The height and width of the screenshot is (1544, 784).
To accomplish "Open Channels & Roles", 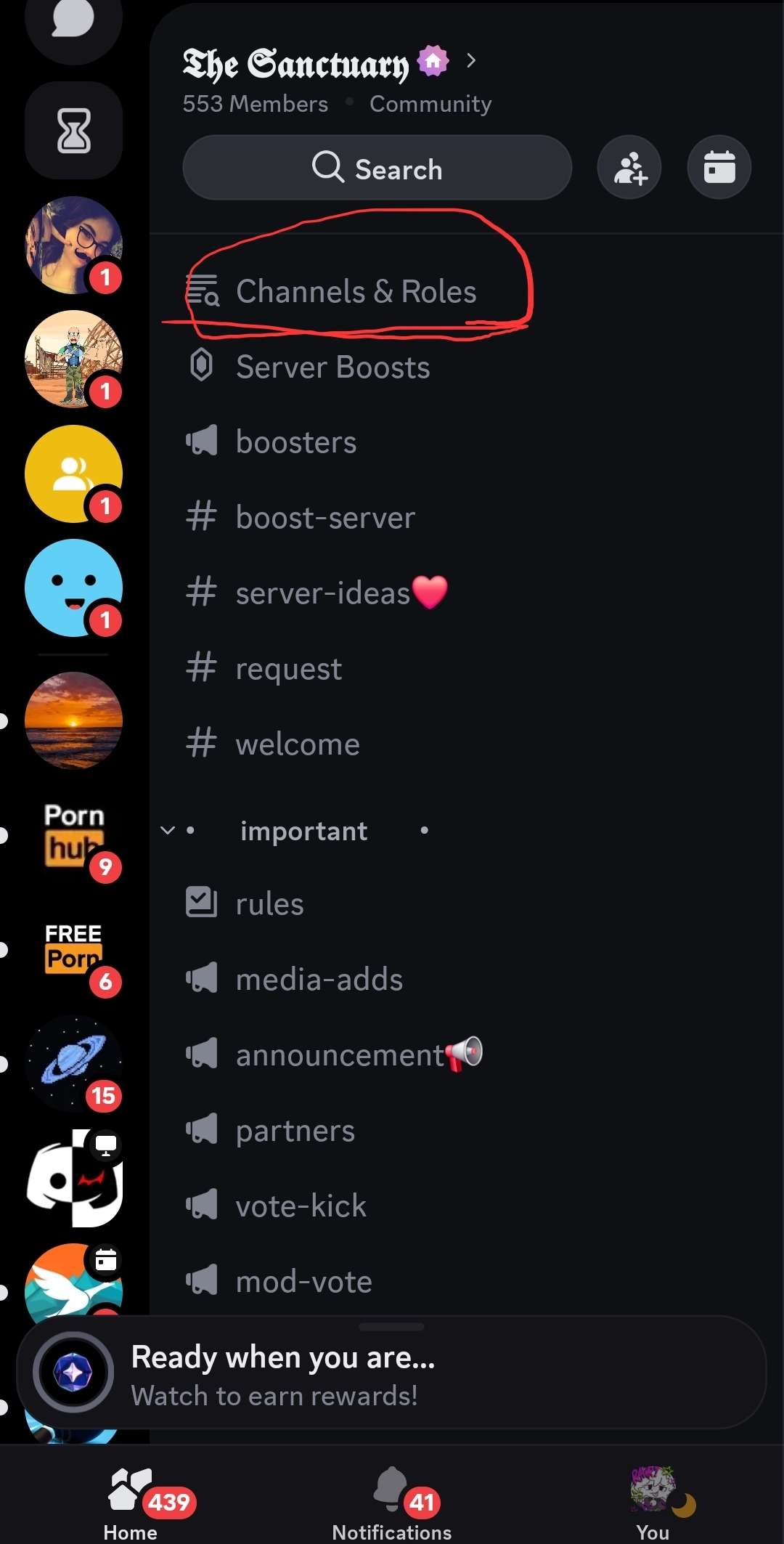I will click(x=355, y=290).
